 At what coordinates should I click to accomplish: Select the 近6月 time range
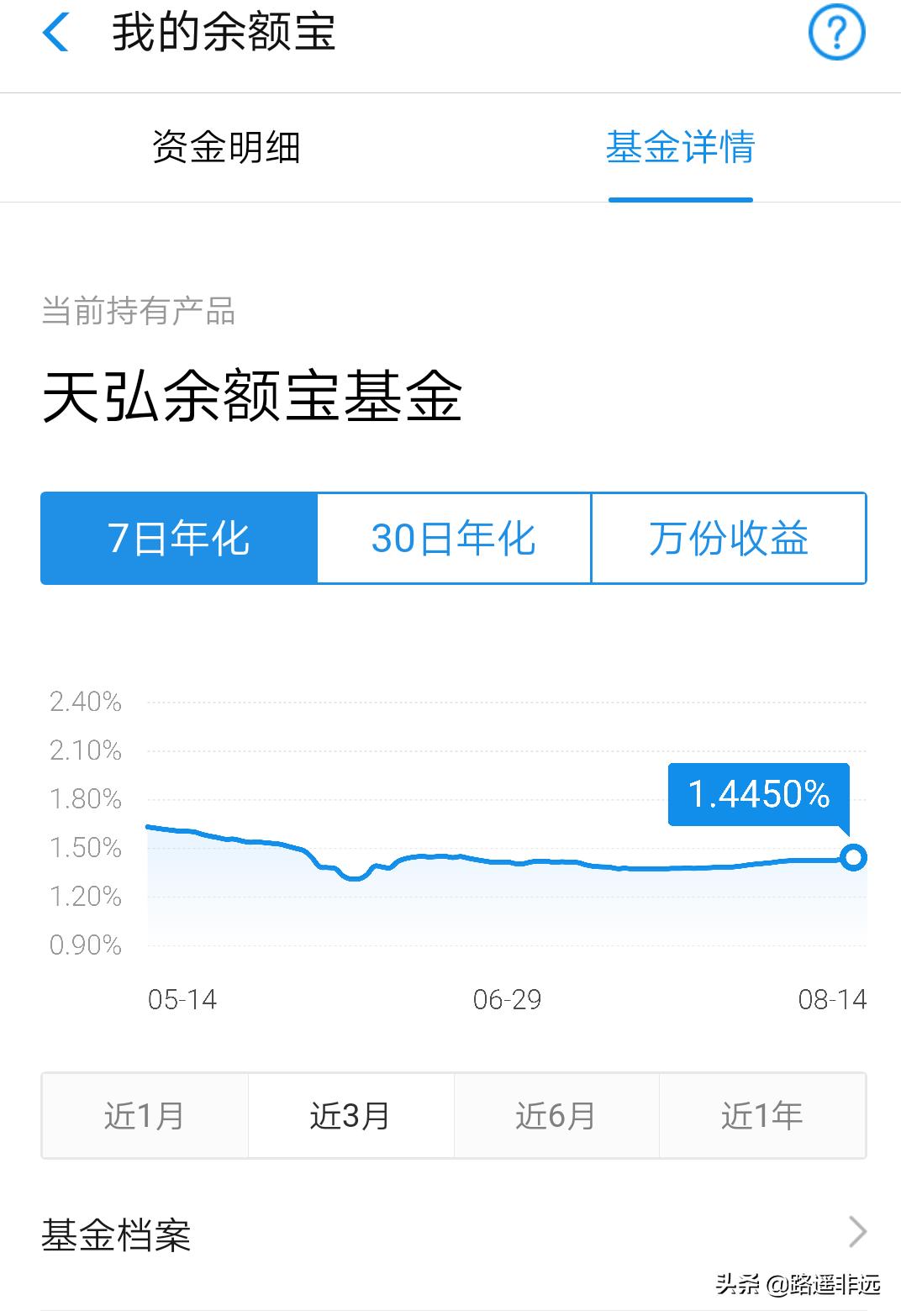coord(556,1115)
